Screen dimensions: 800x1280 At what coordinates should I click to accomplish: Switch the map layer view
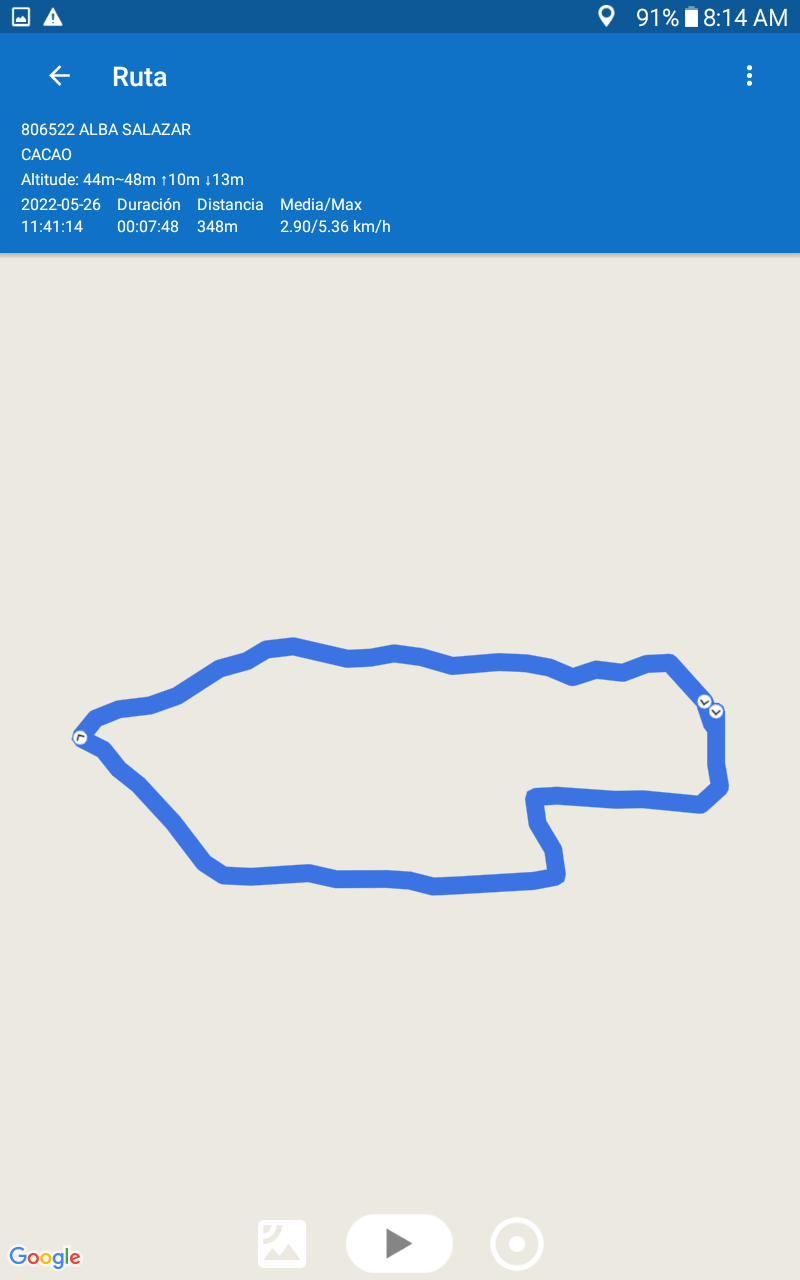click(x=282, y=1244)
